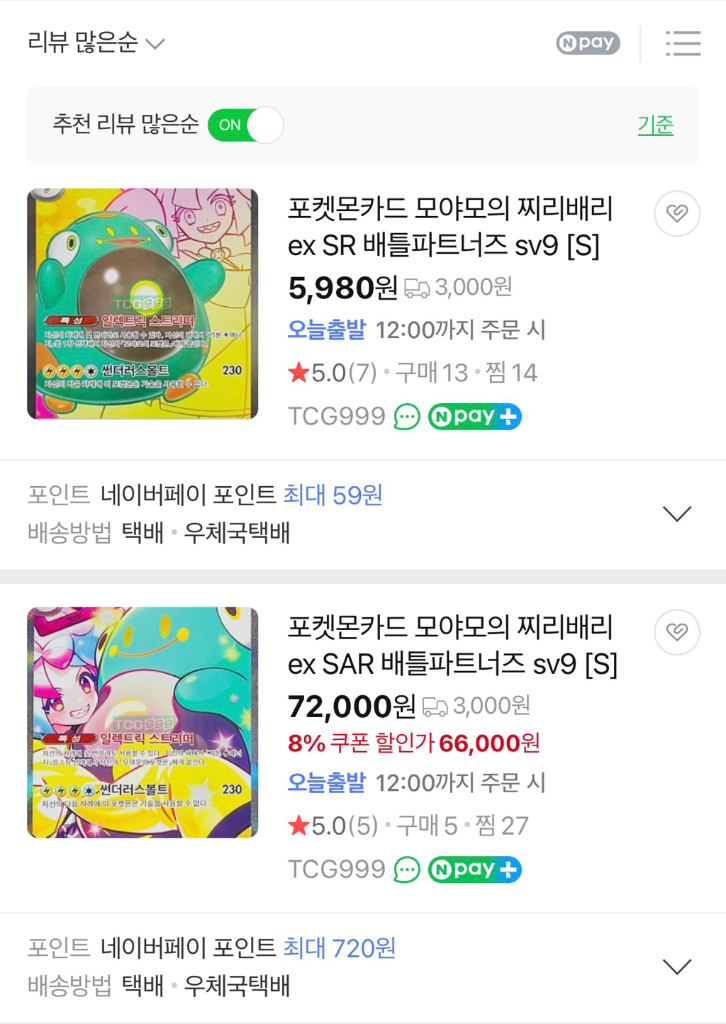Image resolution: width=726 pixels, height=1024 pixels.
Task: Click the heart icon on the SR card listing
Action: click(678, 213)
